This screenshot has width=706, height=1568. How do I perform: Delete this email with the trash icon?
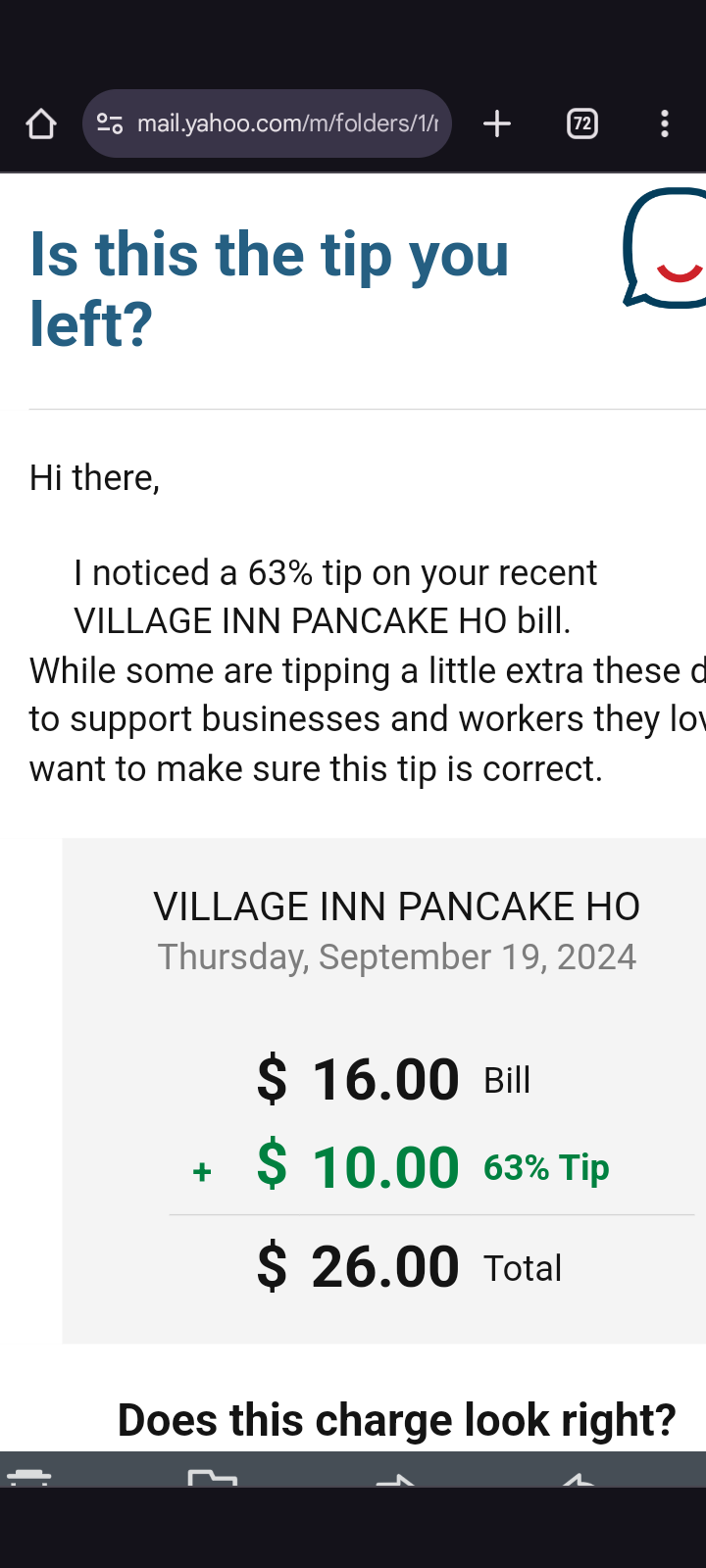pos(29,1475)
